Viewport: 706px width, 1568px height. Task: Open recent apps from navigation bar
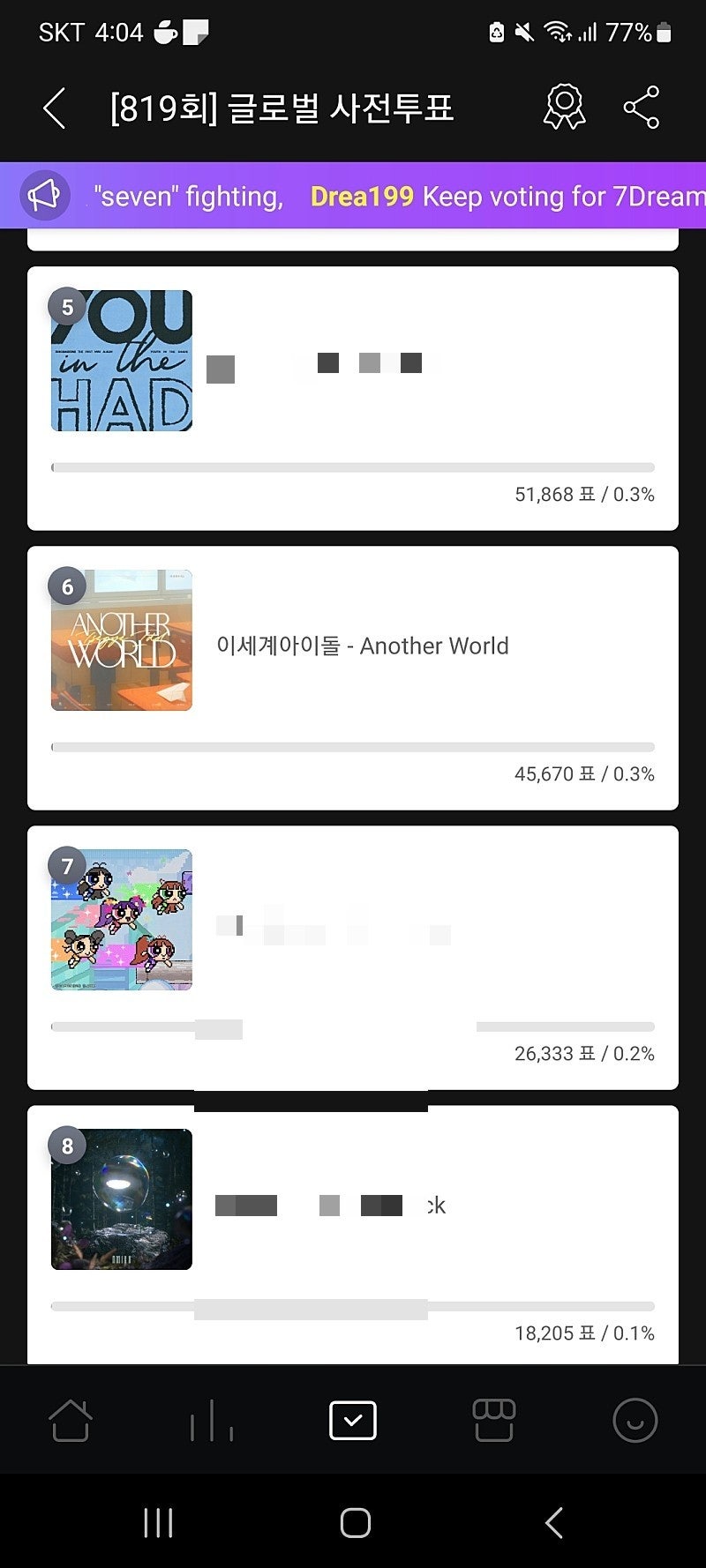point(158,1523)
